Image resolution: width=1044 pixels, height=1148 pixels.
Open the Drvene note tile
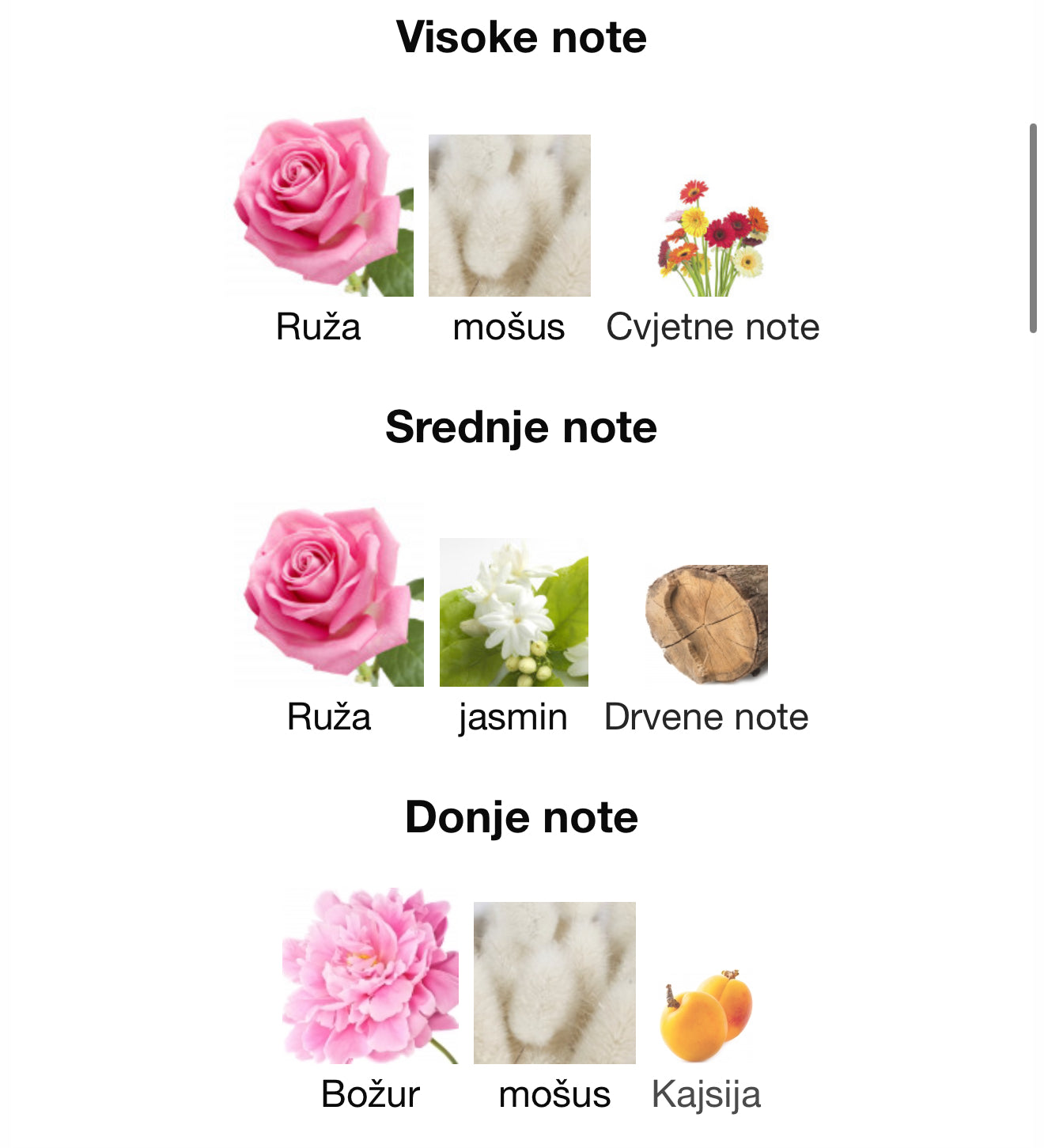coord(706,623)
